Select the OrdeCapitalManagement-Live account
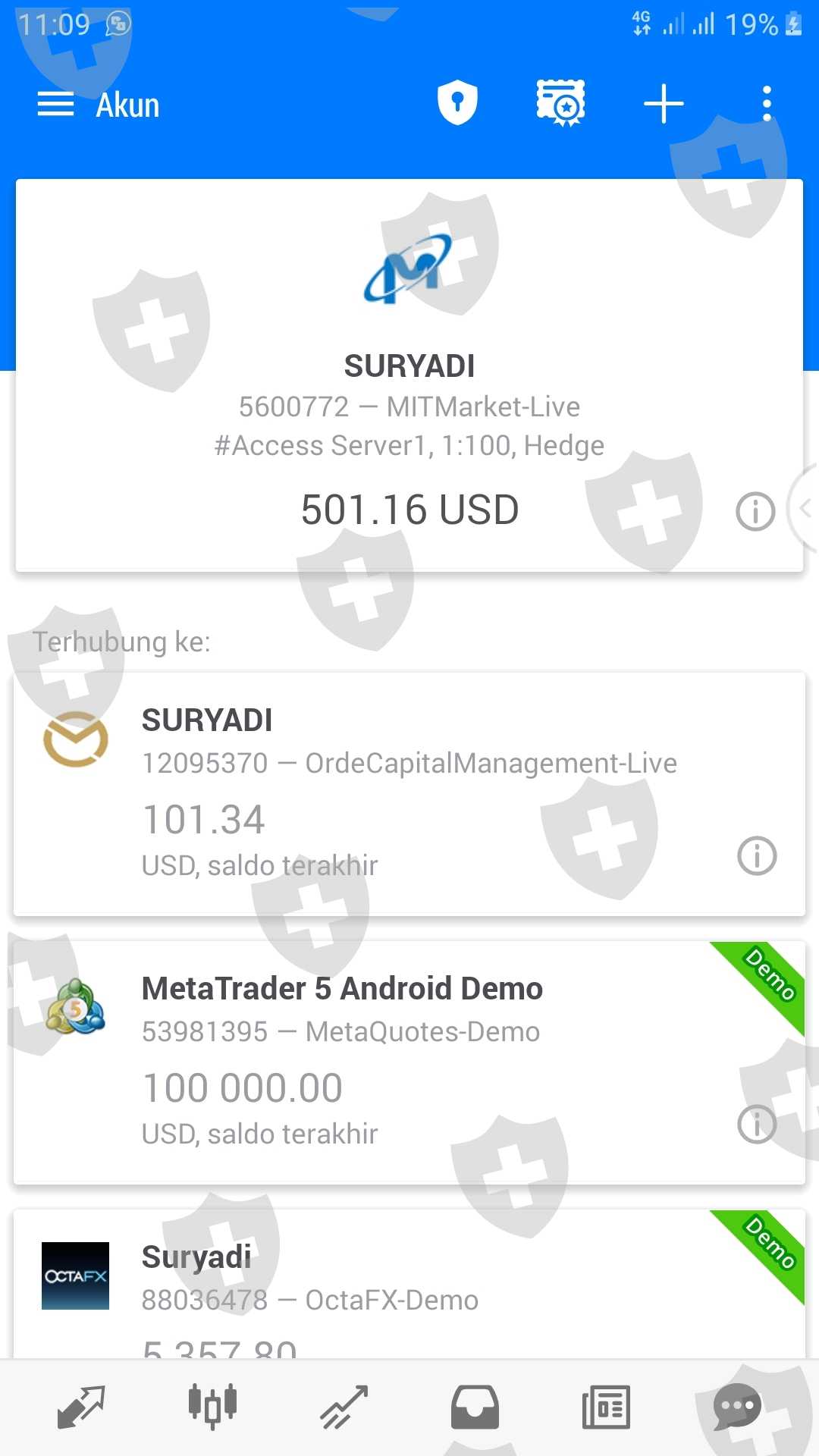 [409, 794]
